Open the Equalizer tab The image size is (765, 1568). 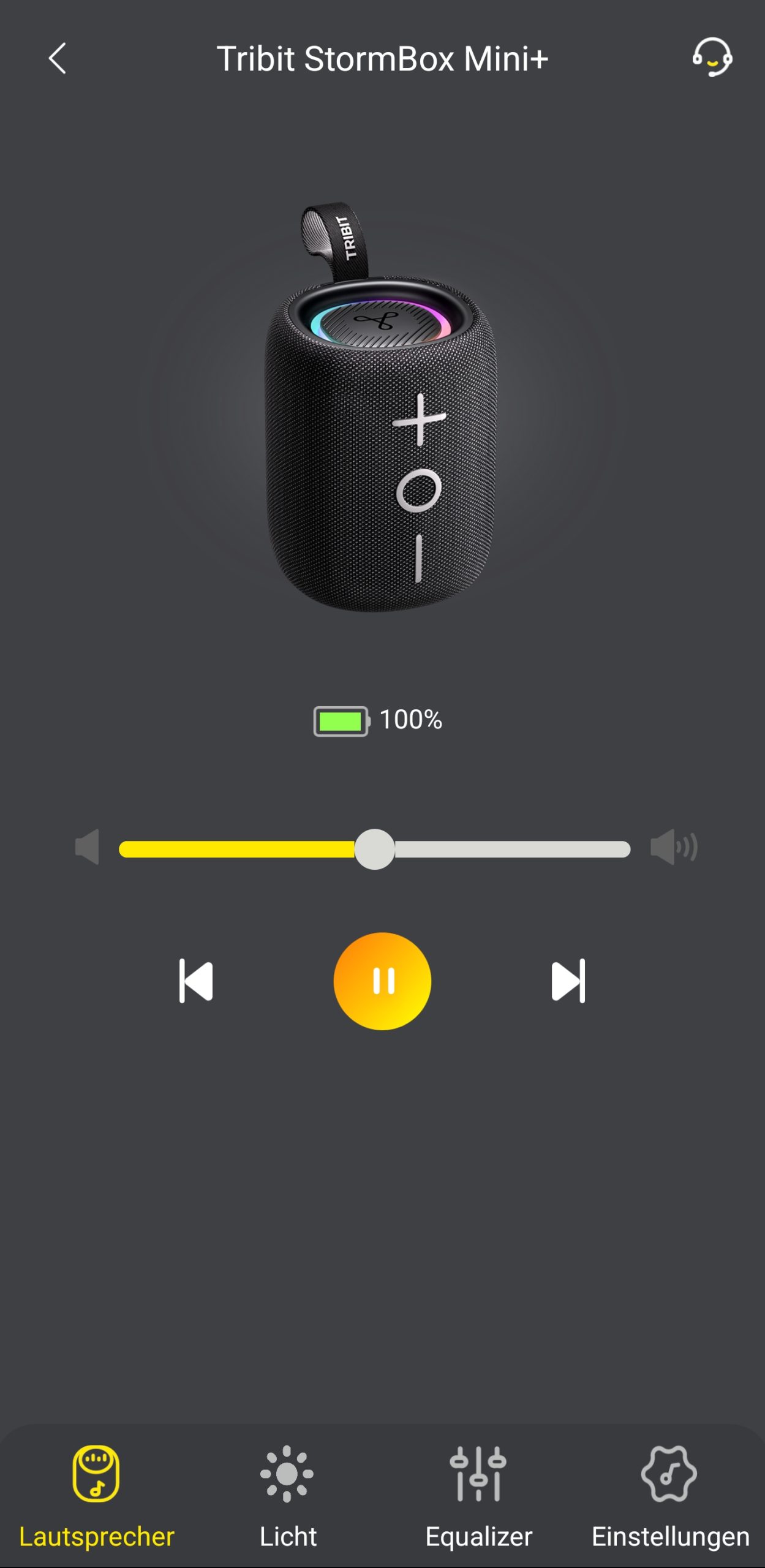[x=478, y=1494]
